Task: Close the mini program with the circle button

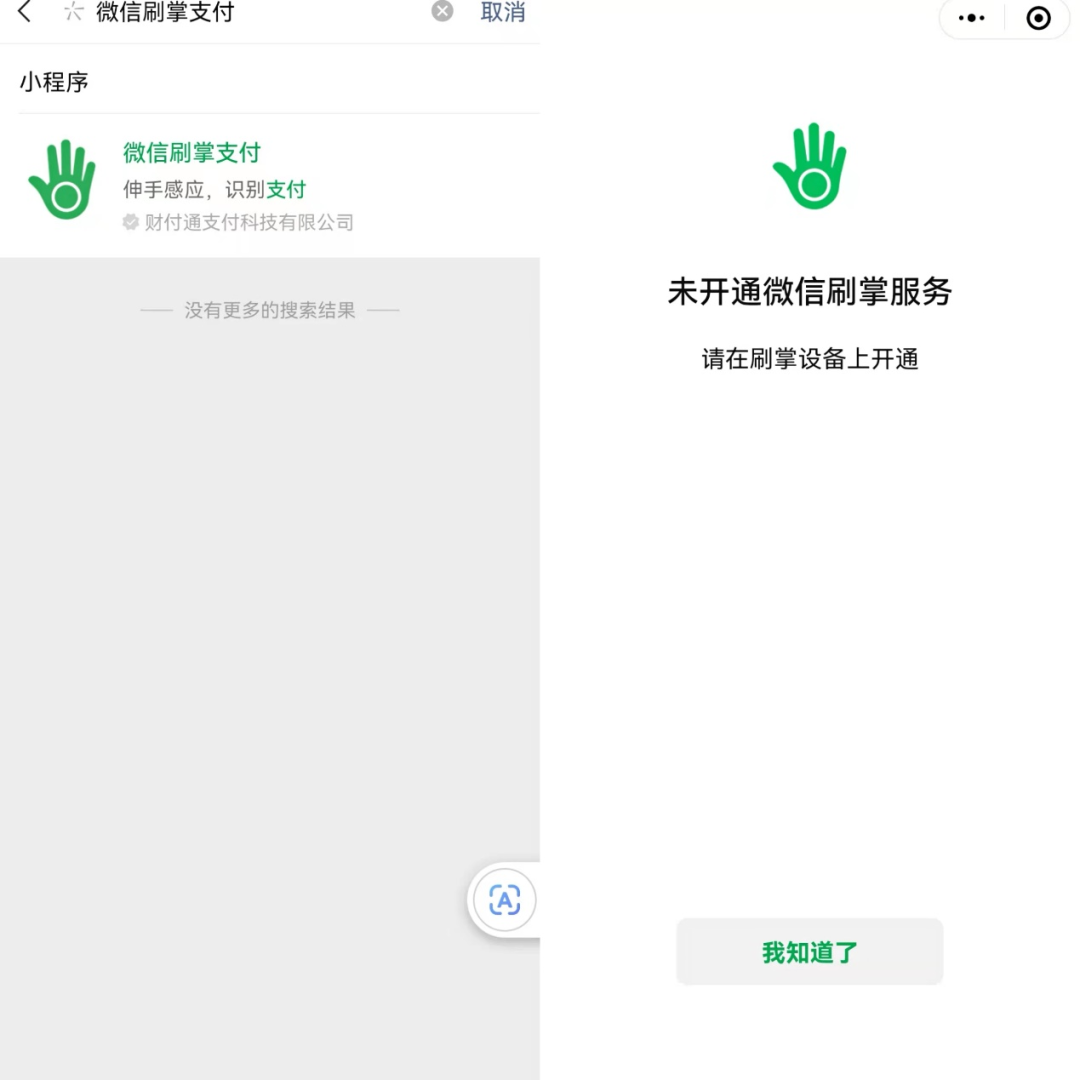Action: pyautogui.click(x=1039, y=18)
